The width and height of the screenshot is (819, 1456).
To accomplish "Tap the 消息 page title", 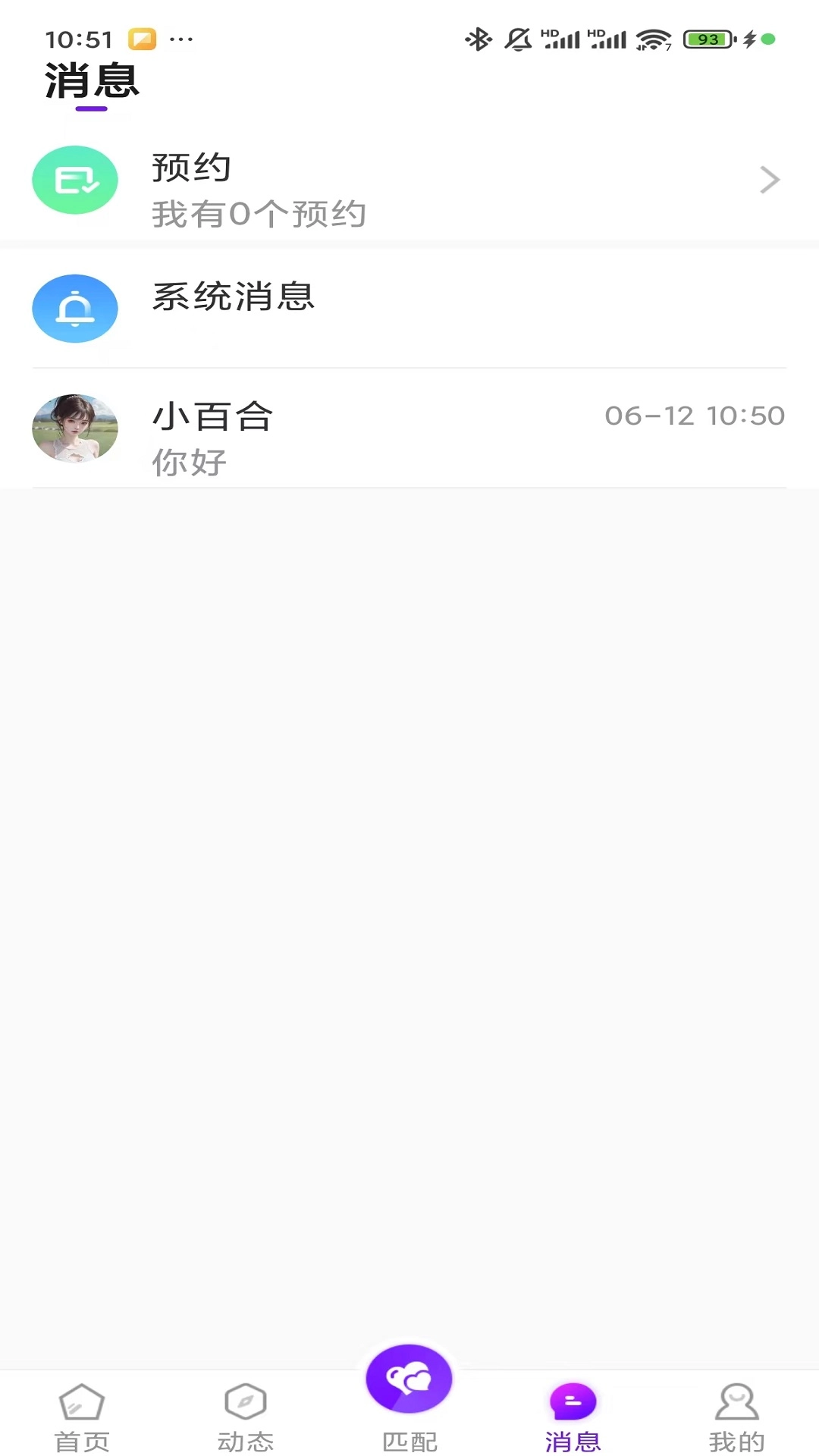I will (x=91, y=82).
